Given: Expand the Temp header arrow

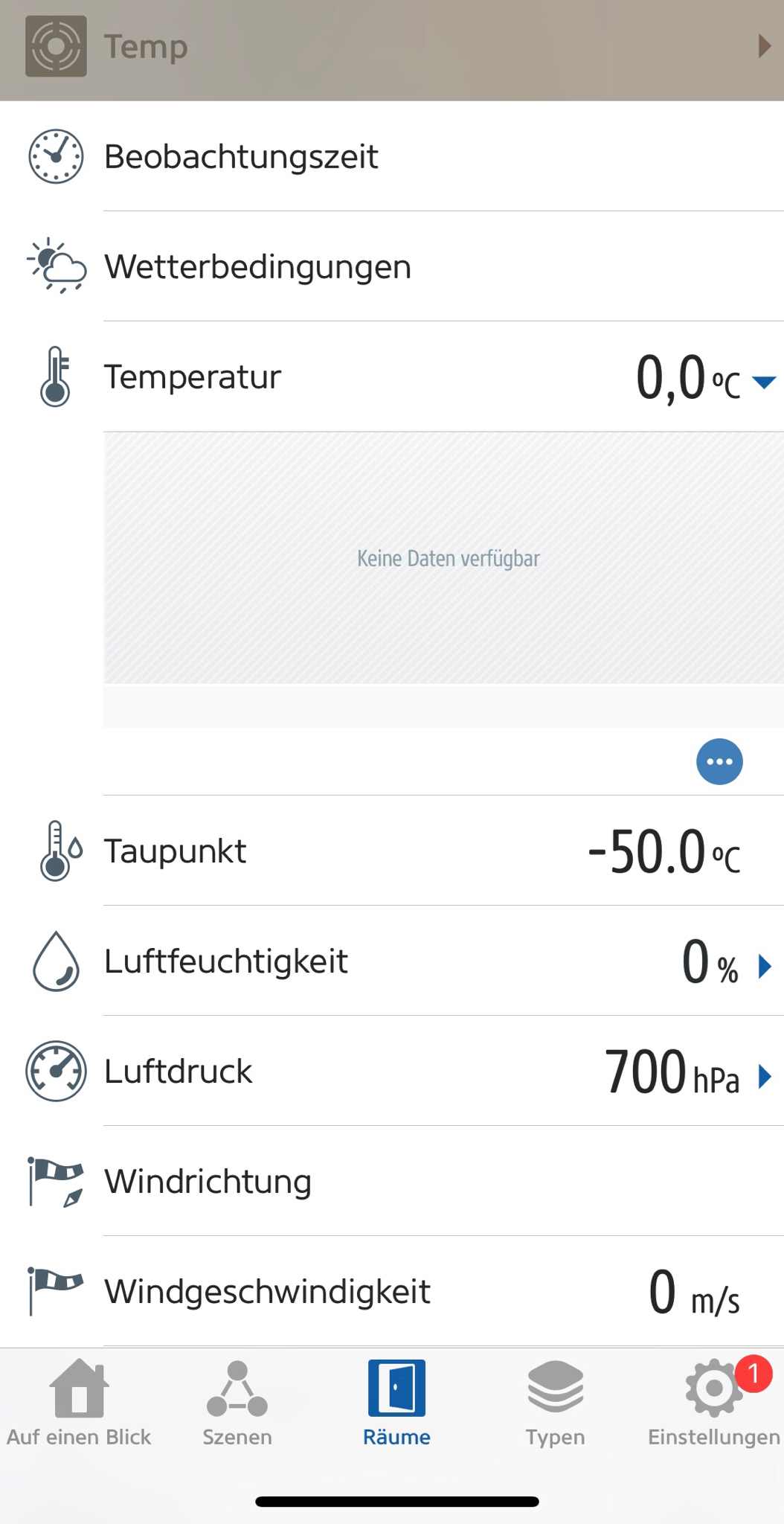Looking at the screenshot, I should coord(764,46).
